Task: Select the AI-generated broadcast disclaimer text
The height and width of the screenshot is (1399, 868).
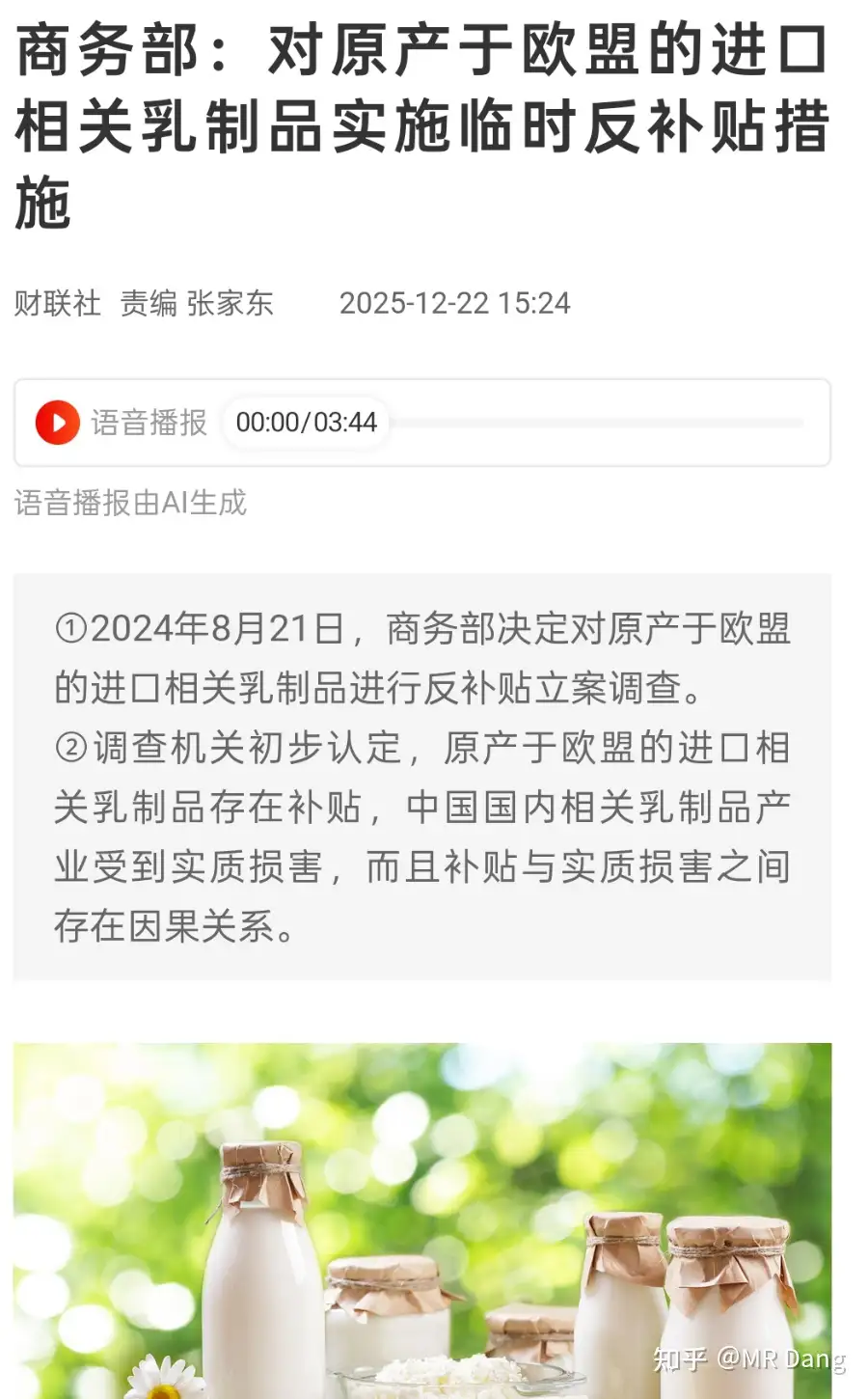Action: click(x=129, y=503)
